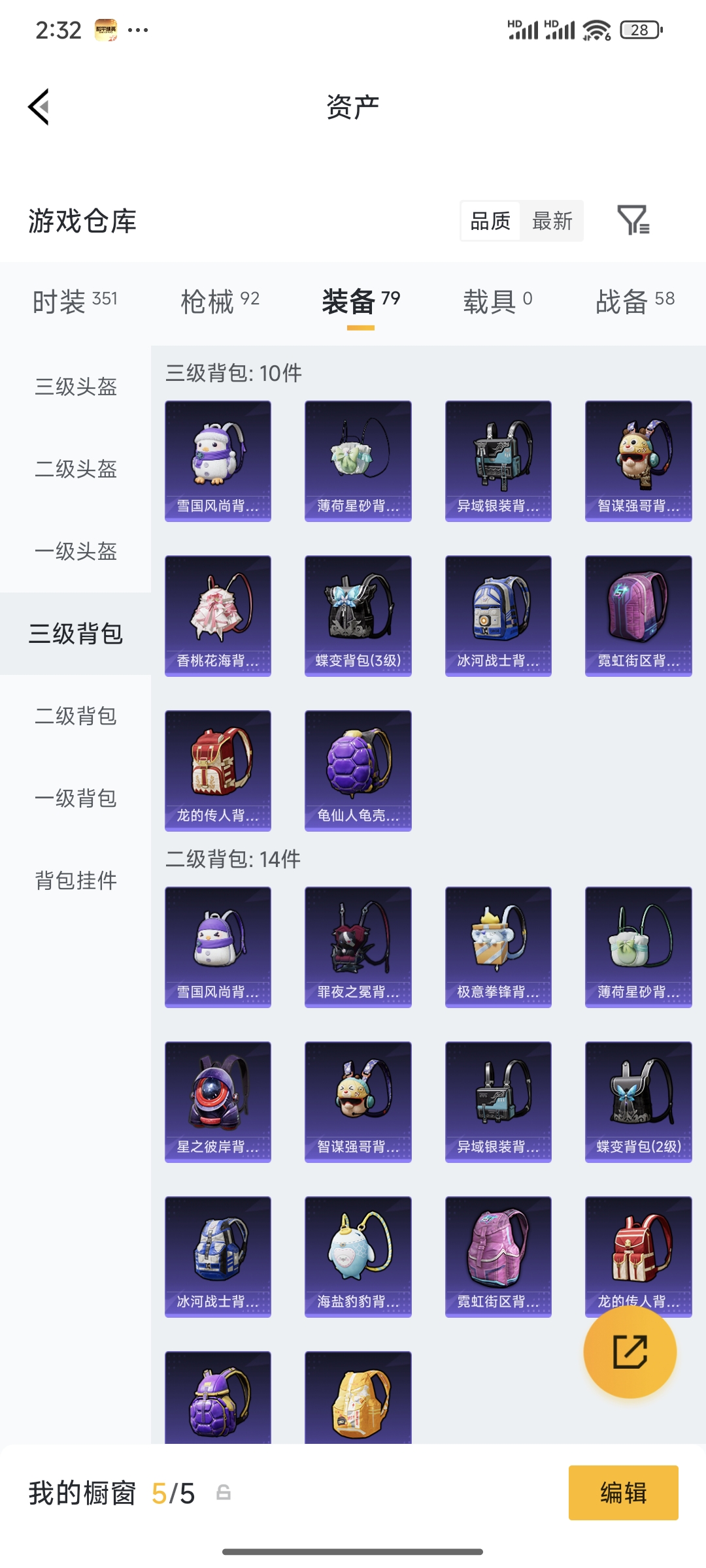Open the 龟仙人龟壳 backpack item
The height and width of the screenshot is (1568, 706).
click(x=358, y=770)
